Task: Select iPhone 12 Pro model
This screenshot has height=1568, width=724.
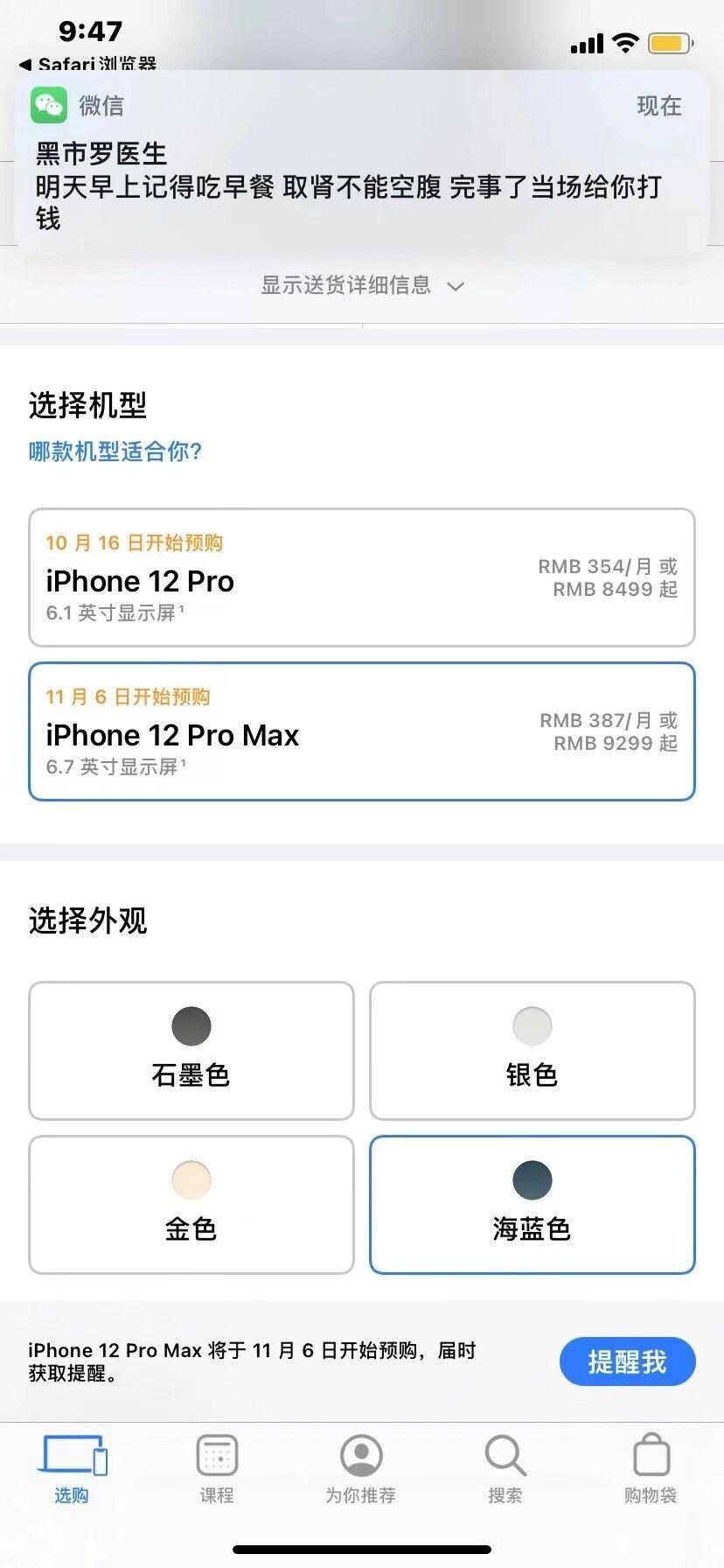Action: point(361,577)
